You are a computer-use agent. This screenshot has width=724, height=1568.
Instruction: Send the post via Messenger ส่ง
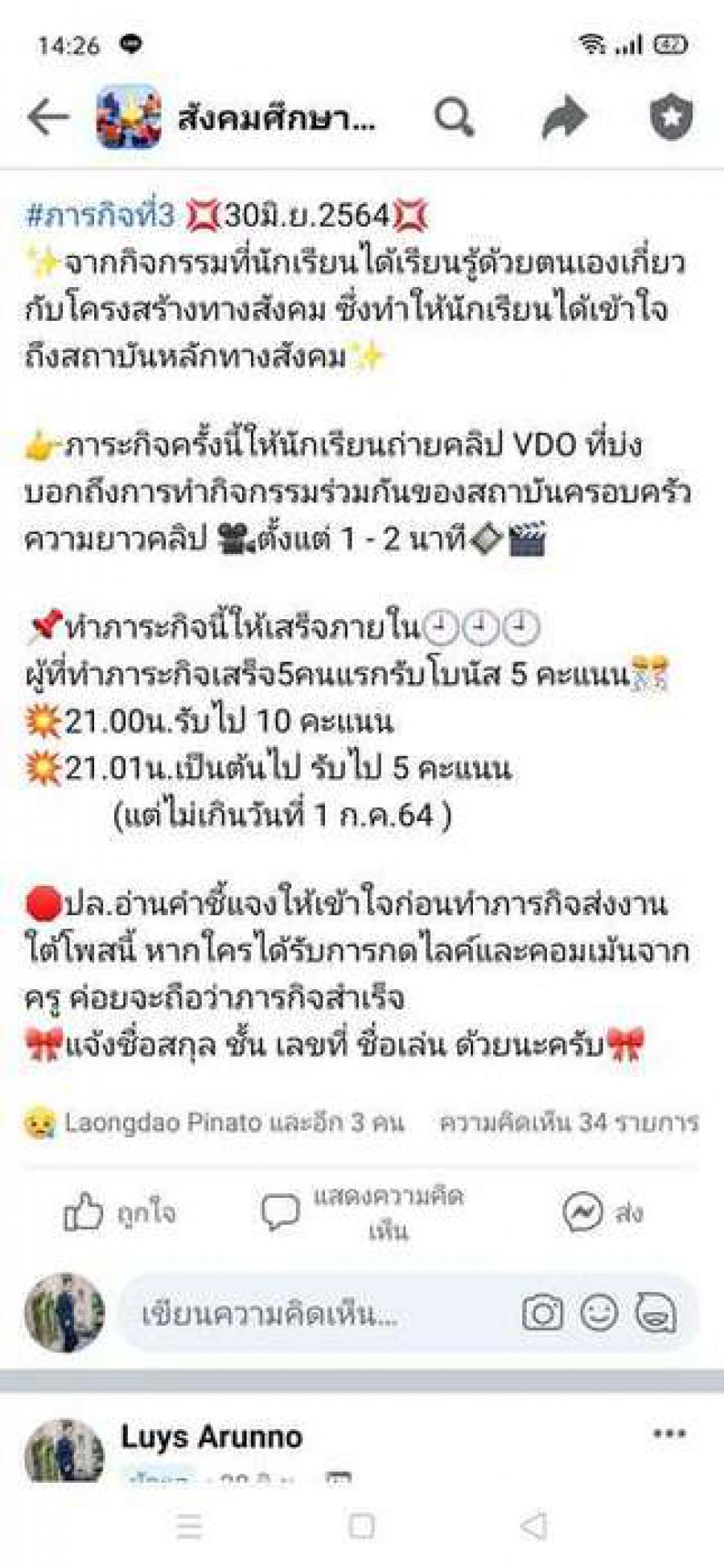tap(603, 1213)
